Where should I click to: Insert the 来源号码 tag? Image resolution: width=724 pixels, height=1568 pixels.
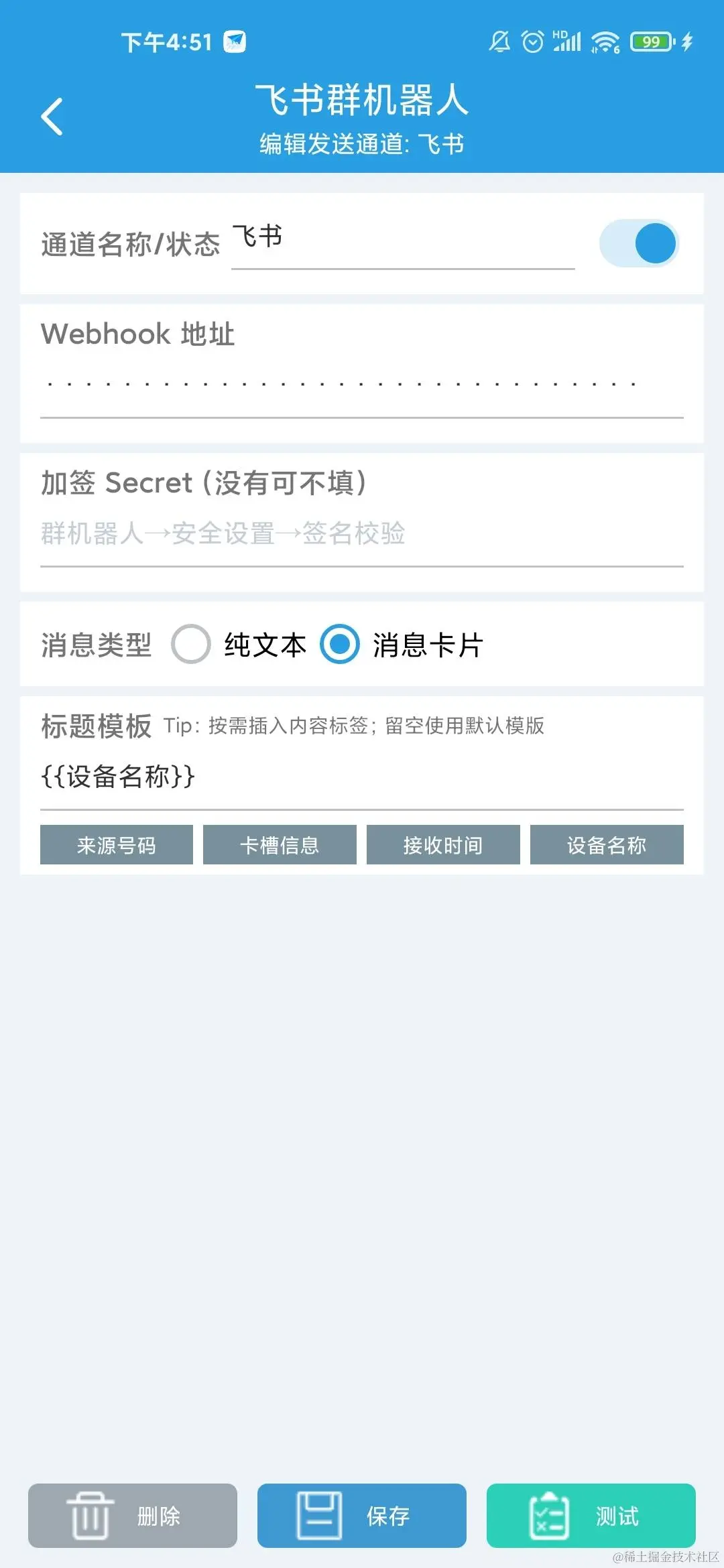117,845
